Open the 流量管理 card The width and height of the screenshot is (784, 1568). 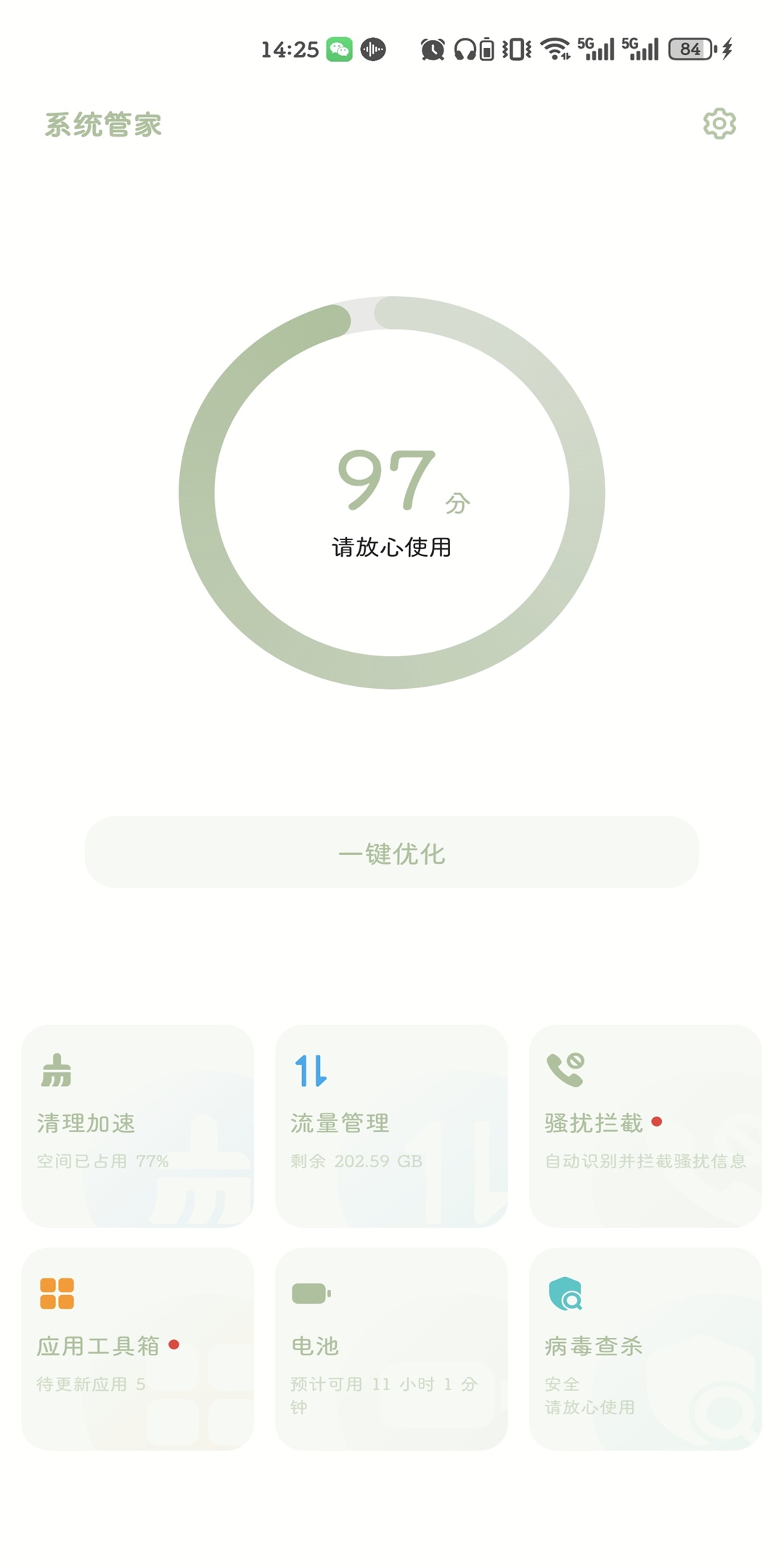pos(392,1126)
